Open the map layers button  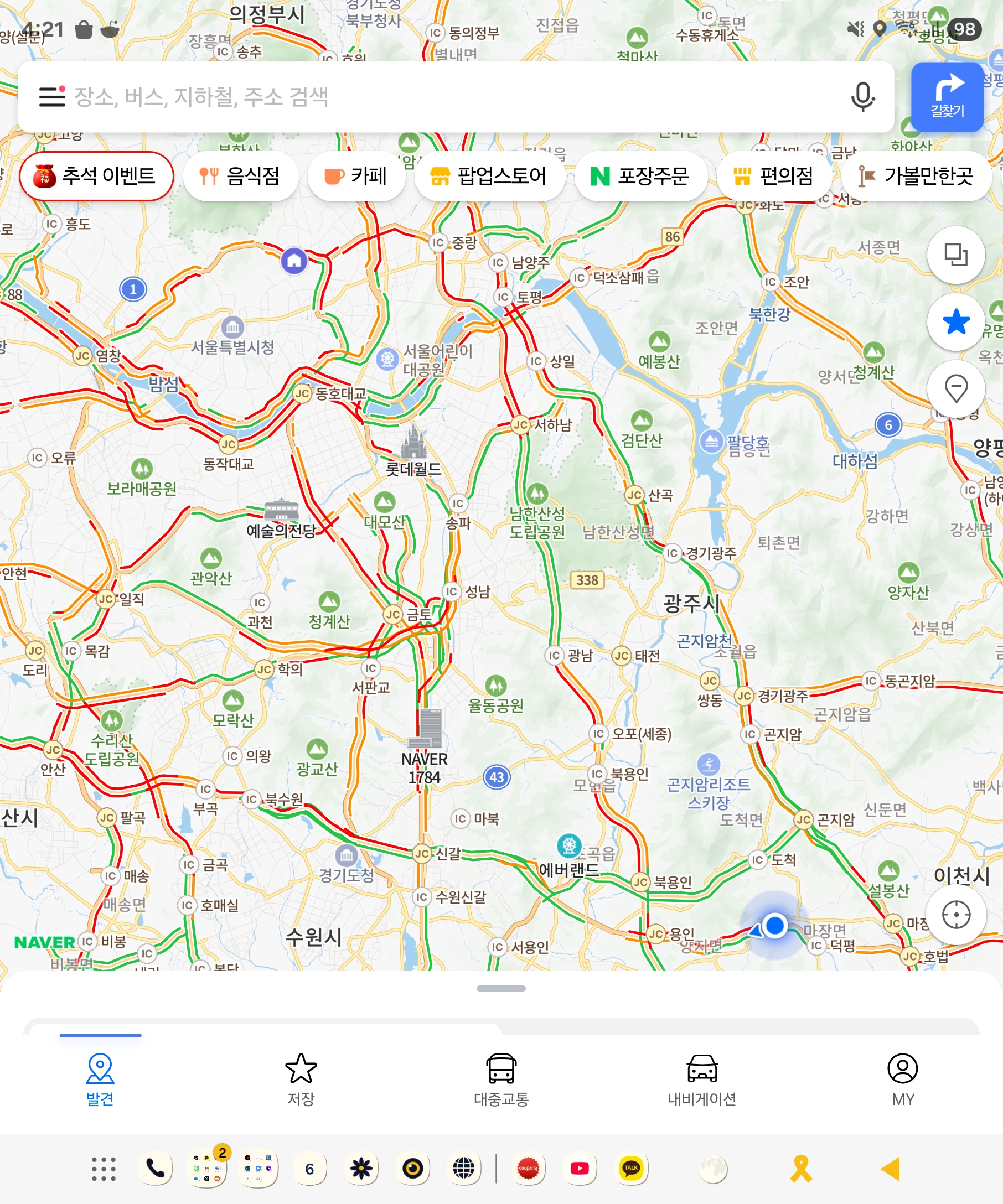click(x=955, y=255)
